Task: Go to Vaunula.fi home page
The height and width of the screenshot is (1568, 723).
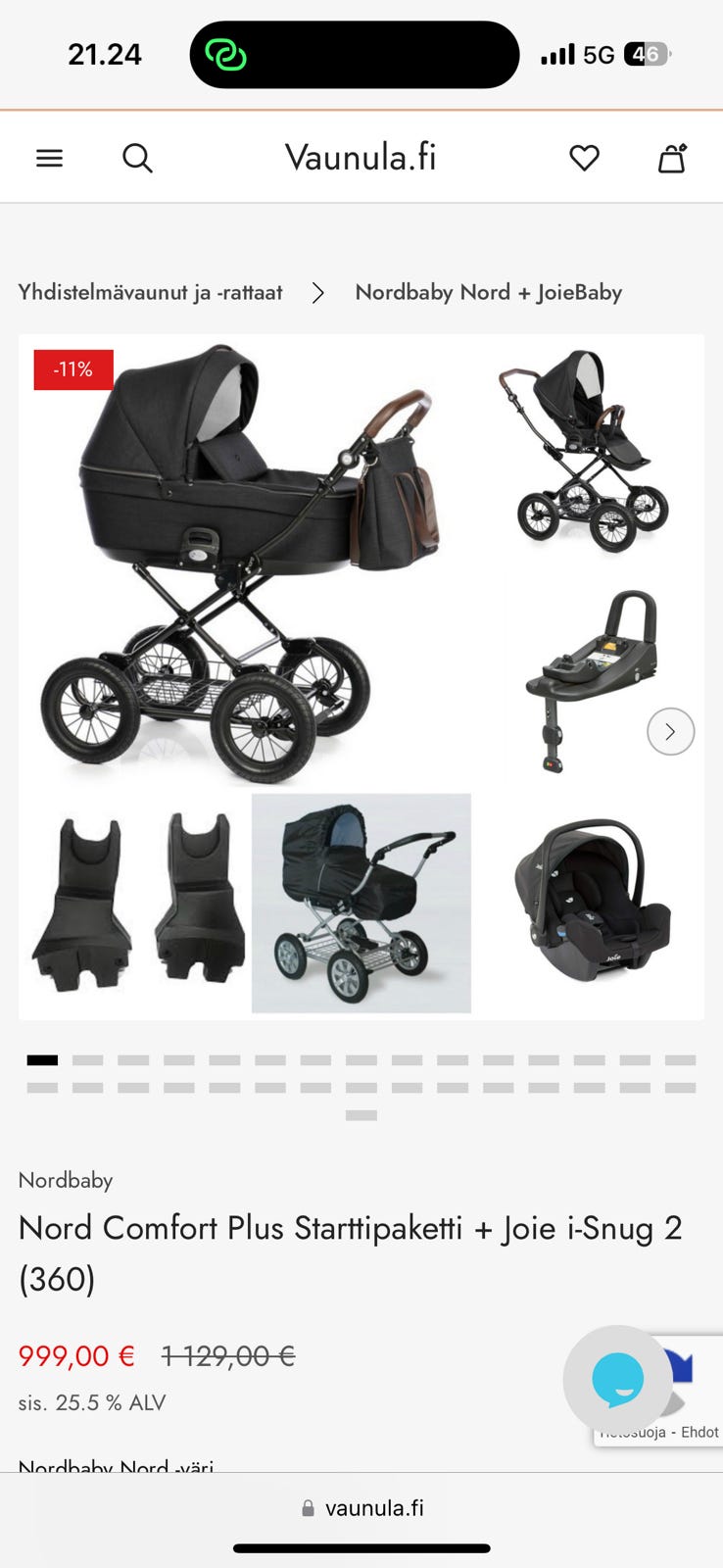Action: (361, 157)
